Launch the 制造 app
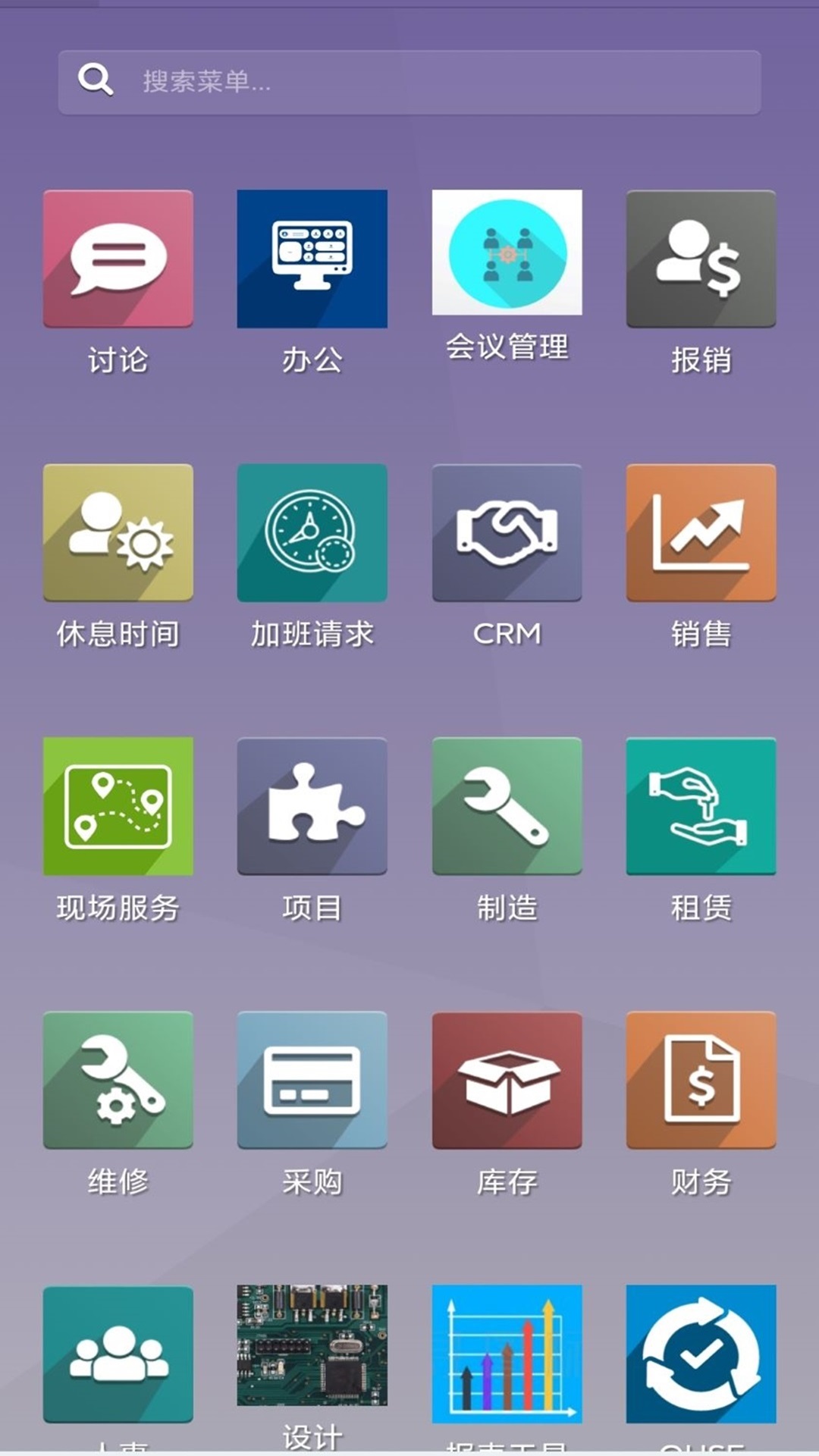 coord(507,807)
